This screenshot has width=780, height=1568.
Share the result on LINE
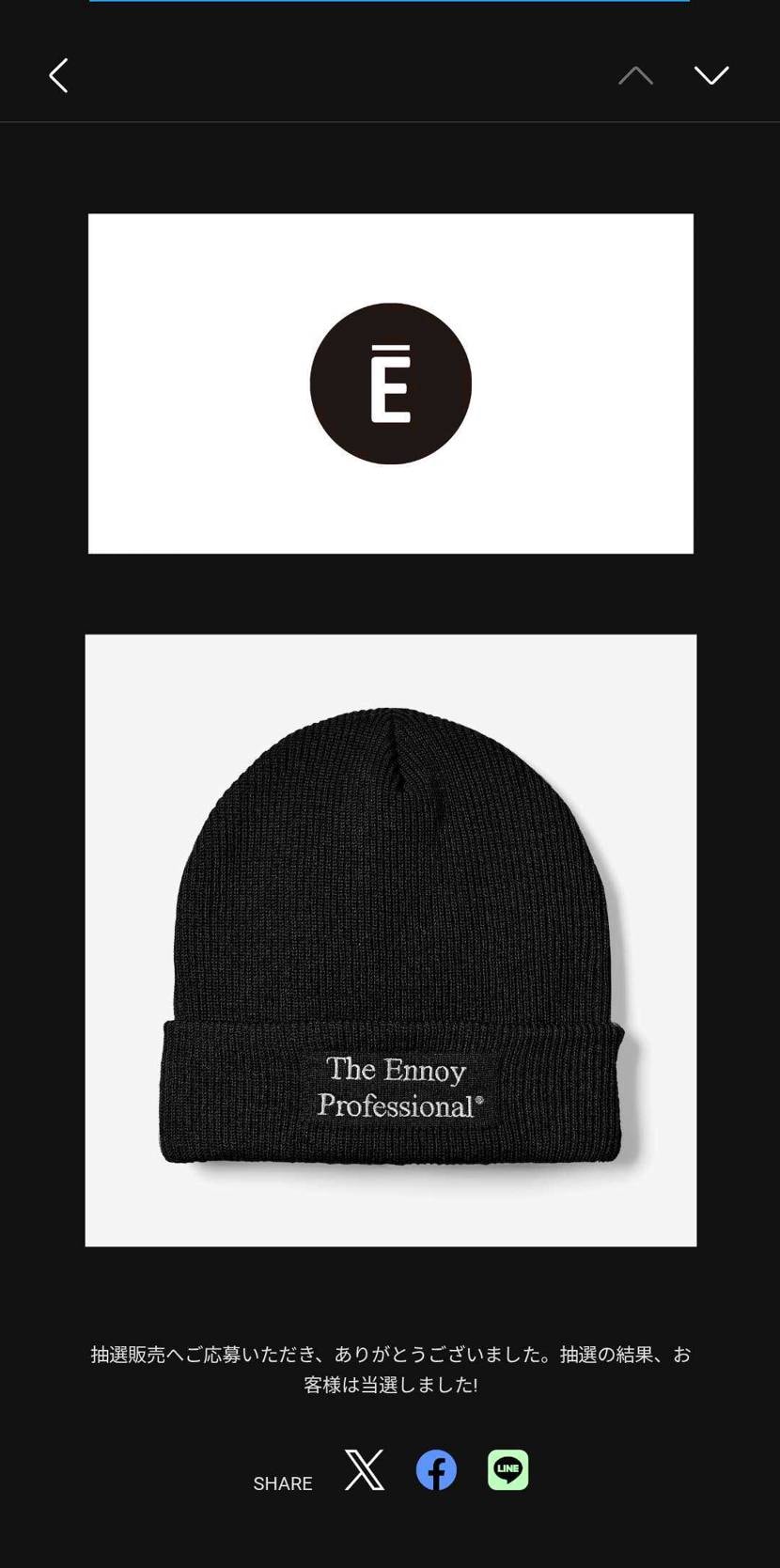pos(507,1469)
